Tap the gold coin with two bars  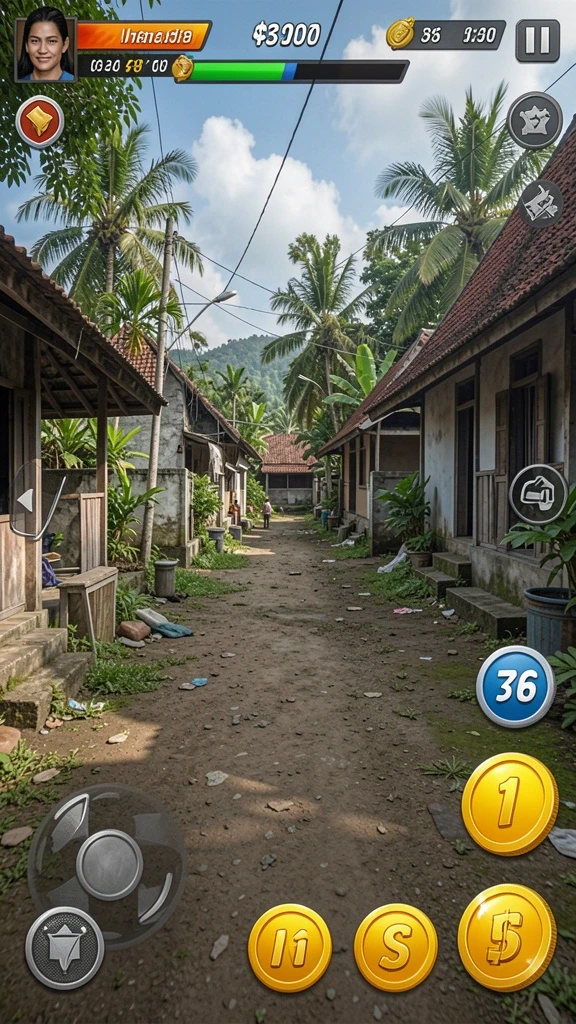(289, 948)
